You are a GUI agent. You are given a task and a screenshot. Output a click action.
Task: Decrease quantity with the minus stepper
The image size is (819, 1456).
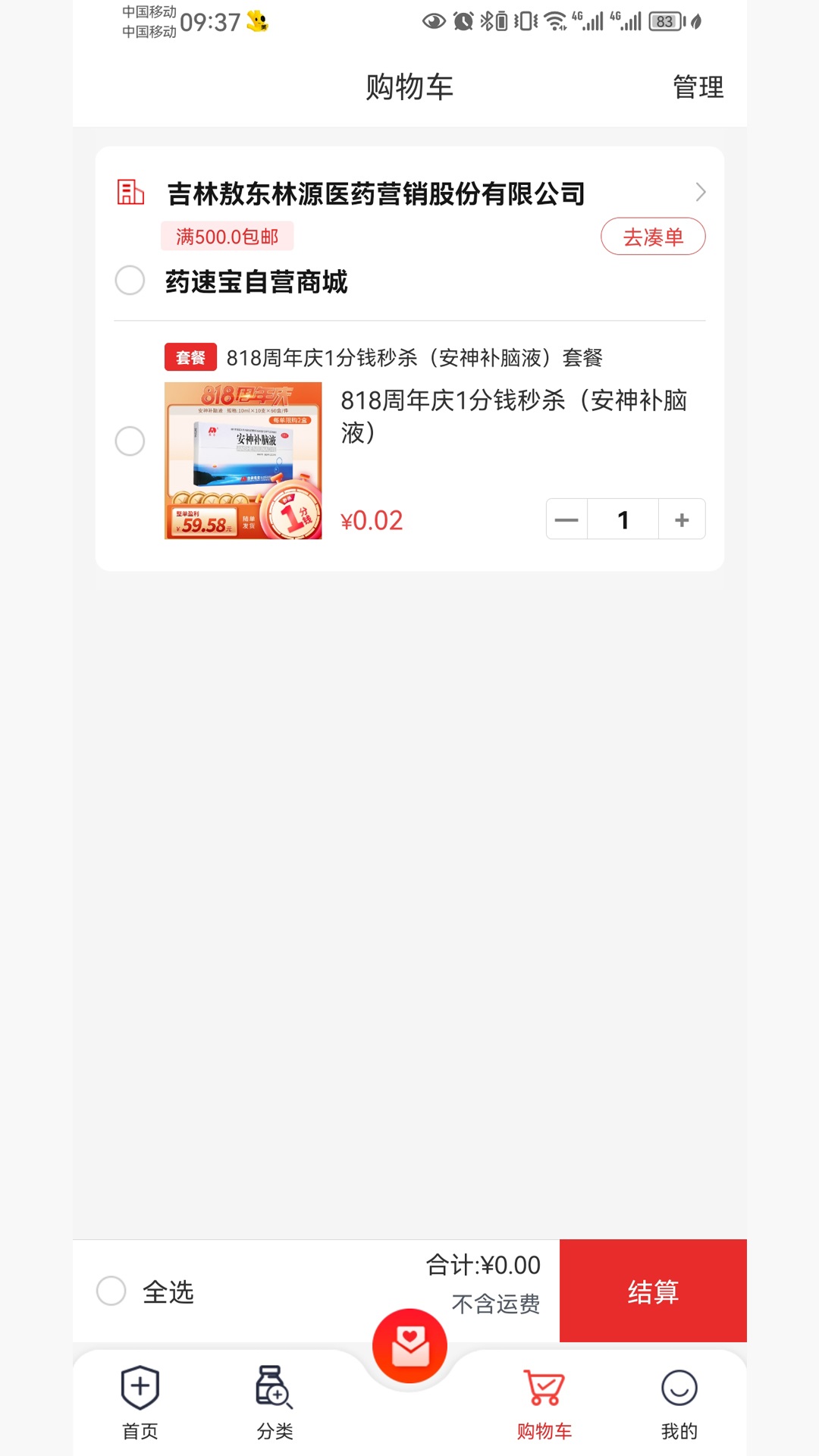pyautogui.click(x=566, y=519)
